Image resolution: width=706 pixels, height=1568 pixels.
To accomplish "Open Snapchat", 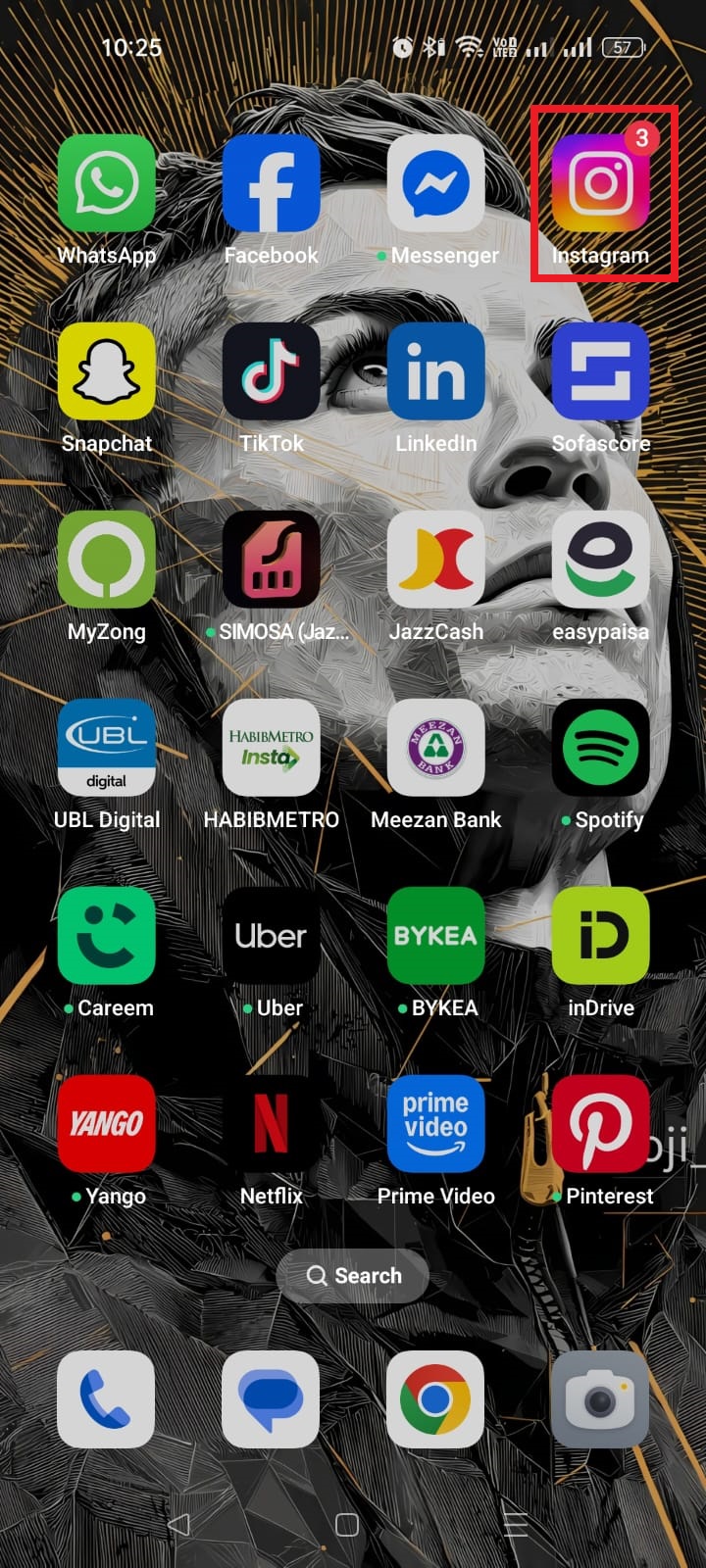I will (x=107, y=372).
